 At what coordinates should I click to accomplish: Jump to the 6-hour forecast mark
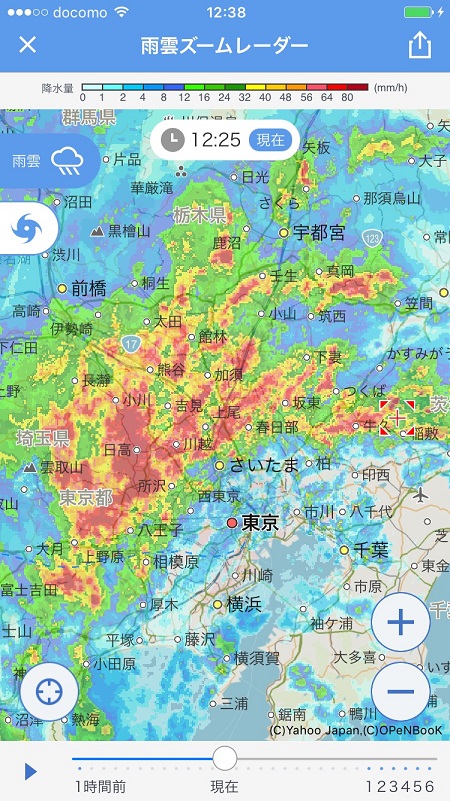click(430, 786)
